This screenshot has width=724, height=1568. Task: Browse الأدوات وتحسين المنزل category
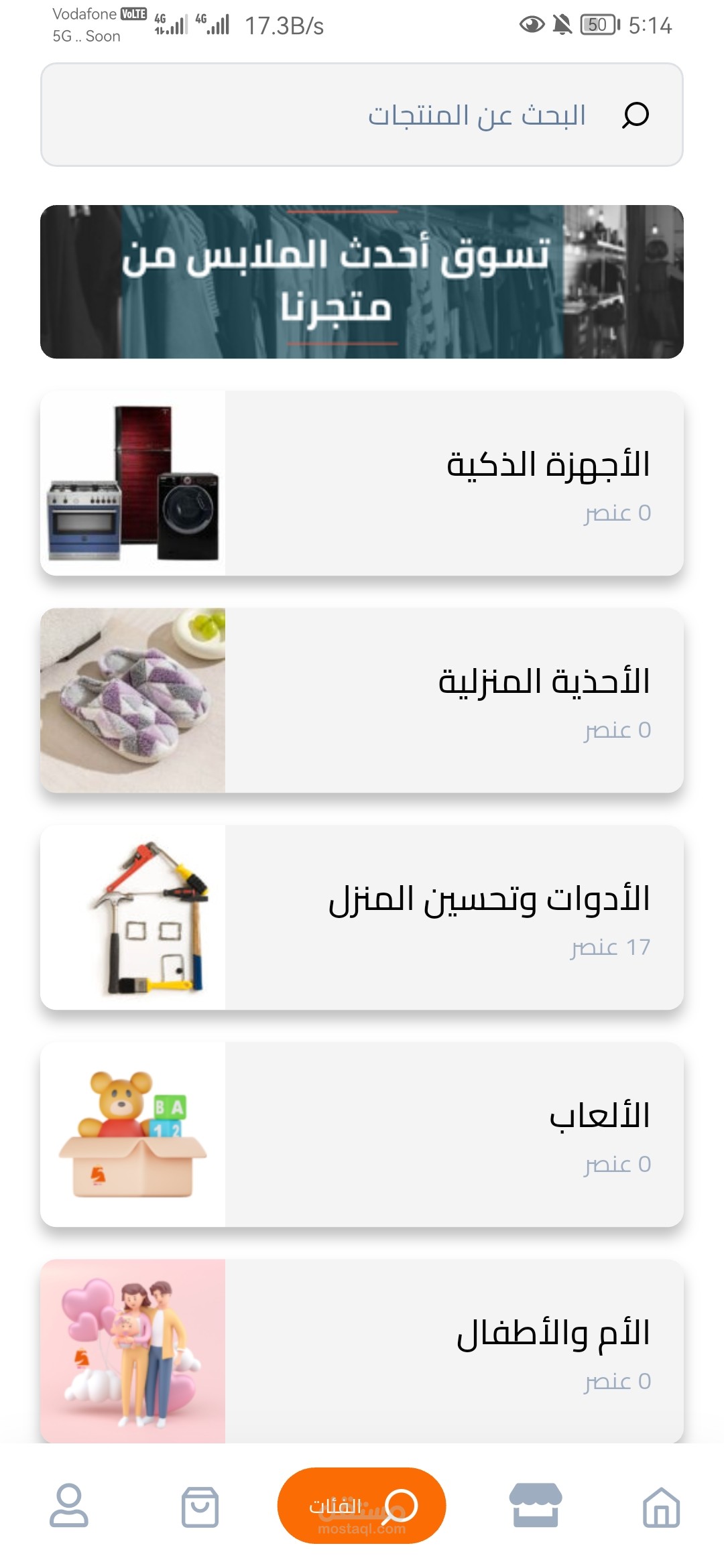click(362, 917)
